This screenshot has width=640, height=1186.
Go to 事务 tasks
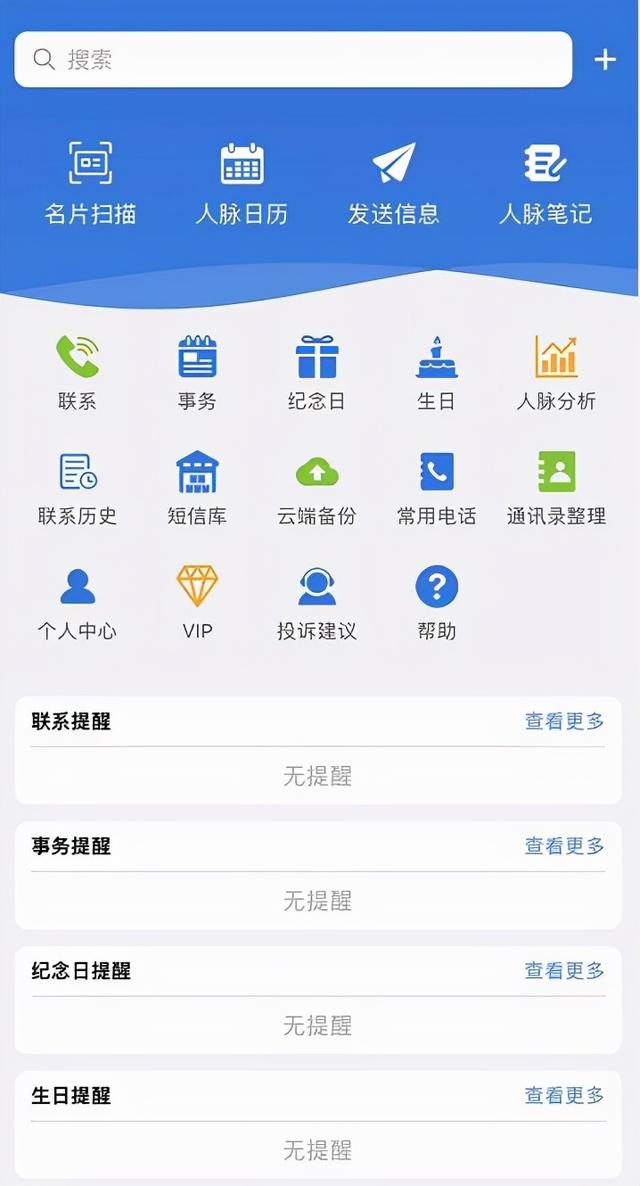[x=197, y=372]
